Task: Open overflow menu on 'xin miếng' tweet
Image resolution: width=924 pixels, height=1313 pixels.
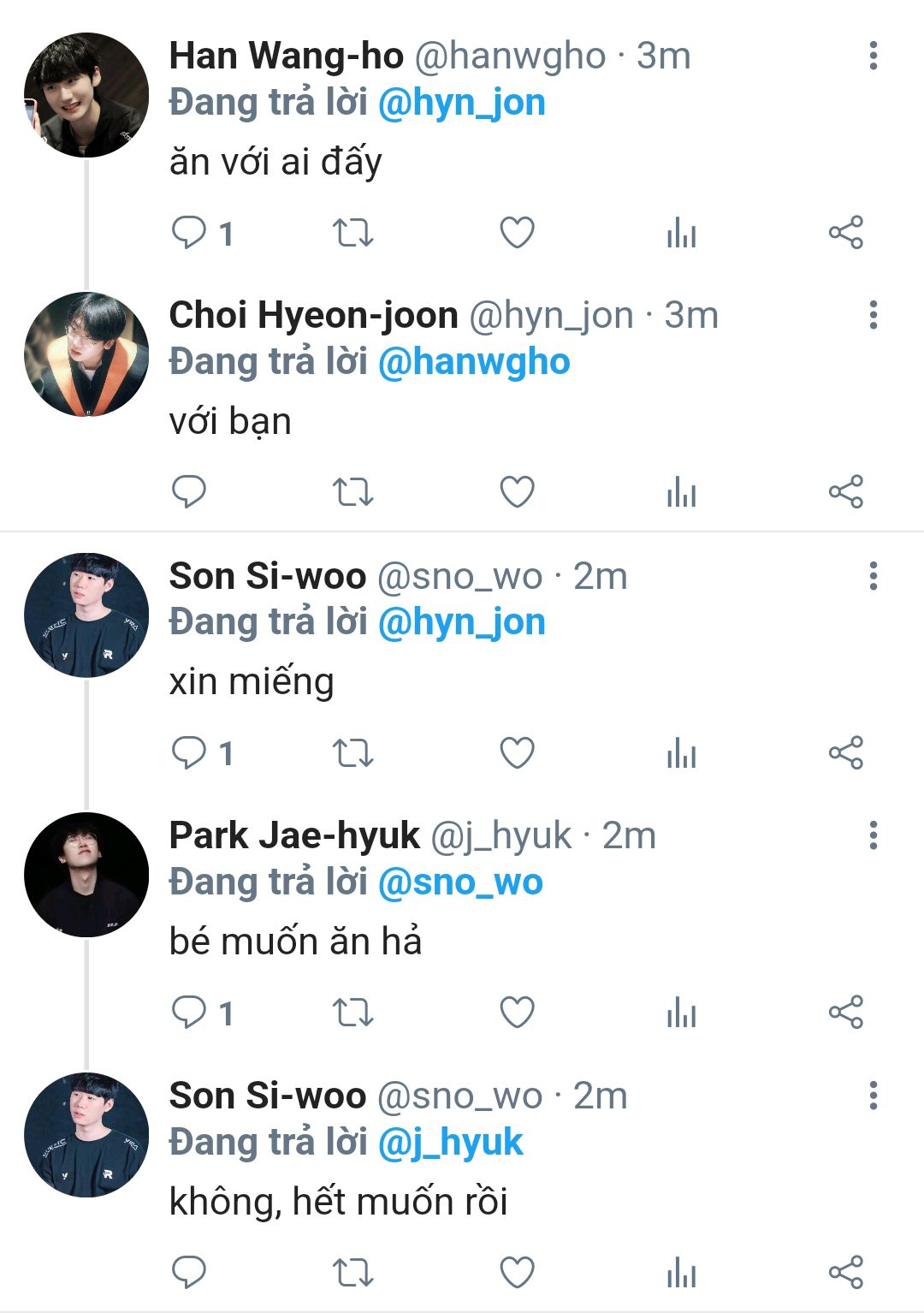Action: tap(873, 576)
